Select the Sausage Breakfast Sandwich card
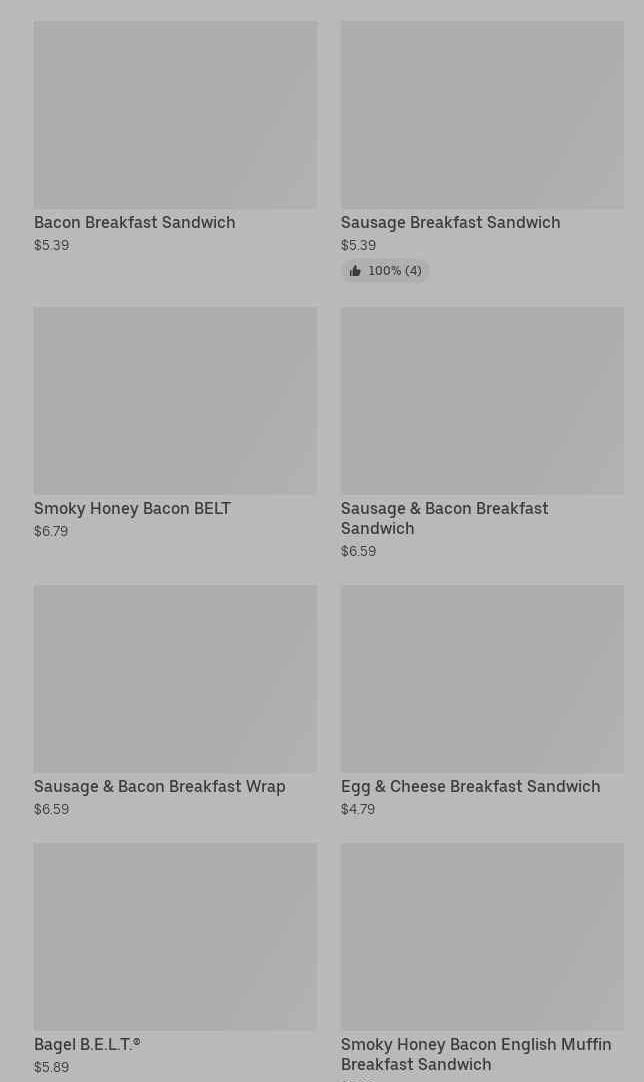This screenshot has width=644, height=1082. [482, 150]
